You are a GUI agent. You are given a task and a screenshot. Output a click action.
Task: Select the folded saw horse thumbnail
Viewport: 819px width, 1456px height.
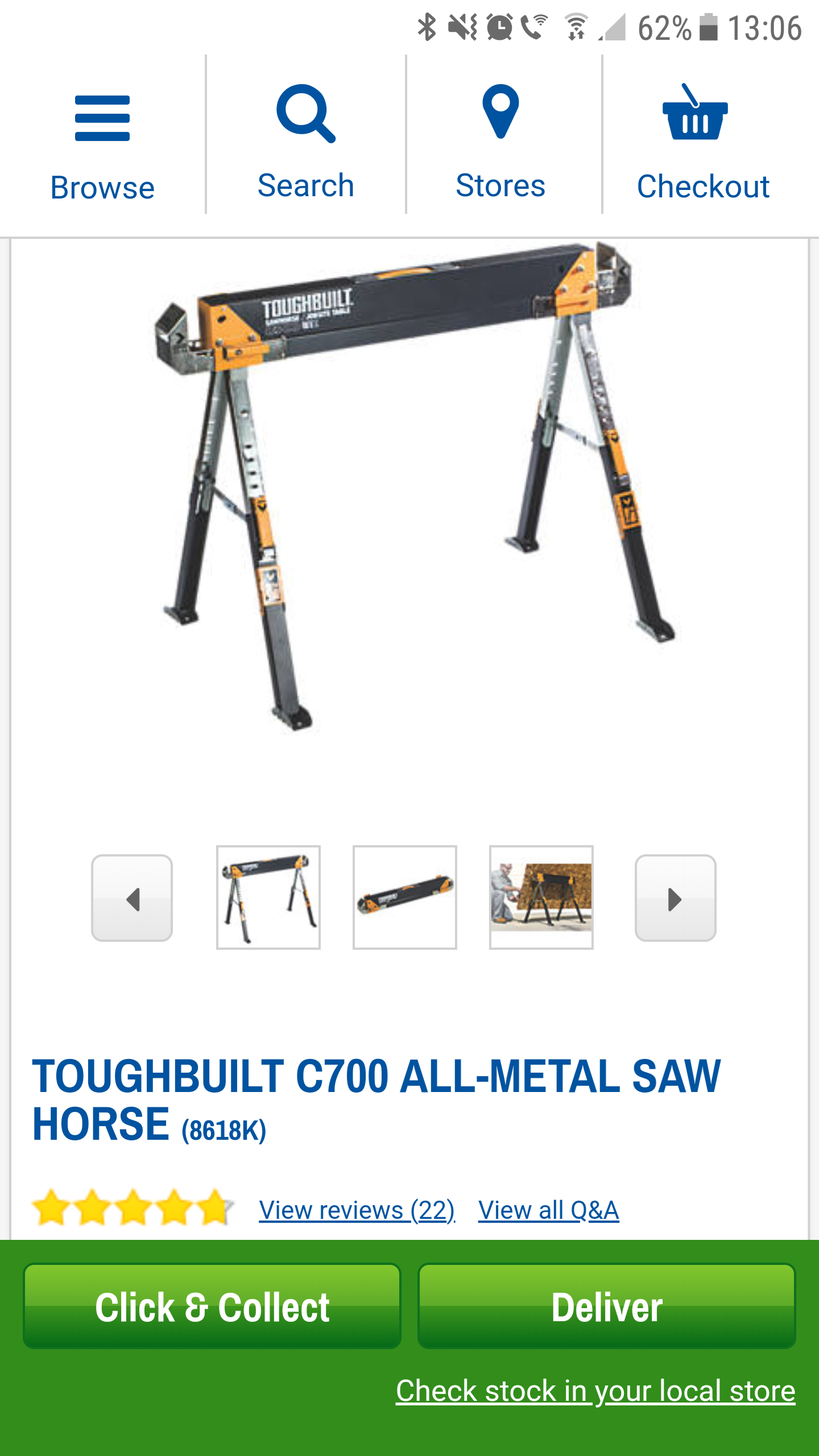point(405,897)
